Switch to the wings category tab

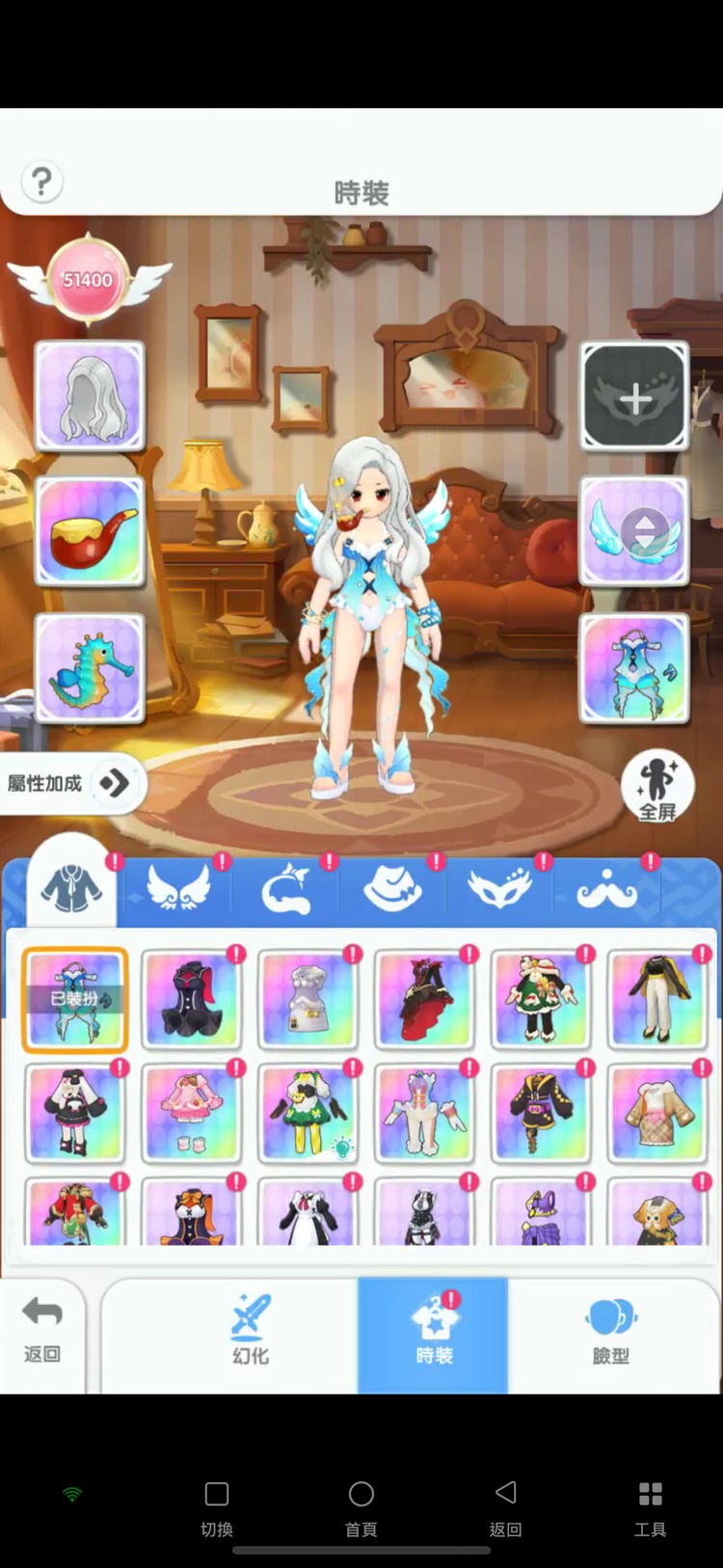coord(178,889)
